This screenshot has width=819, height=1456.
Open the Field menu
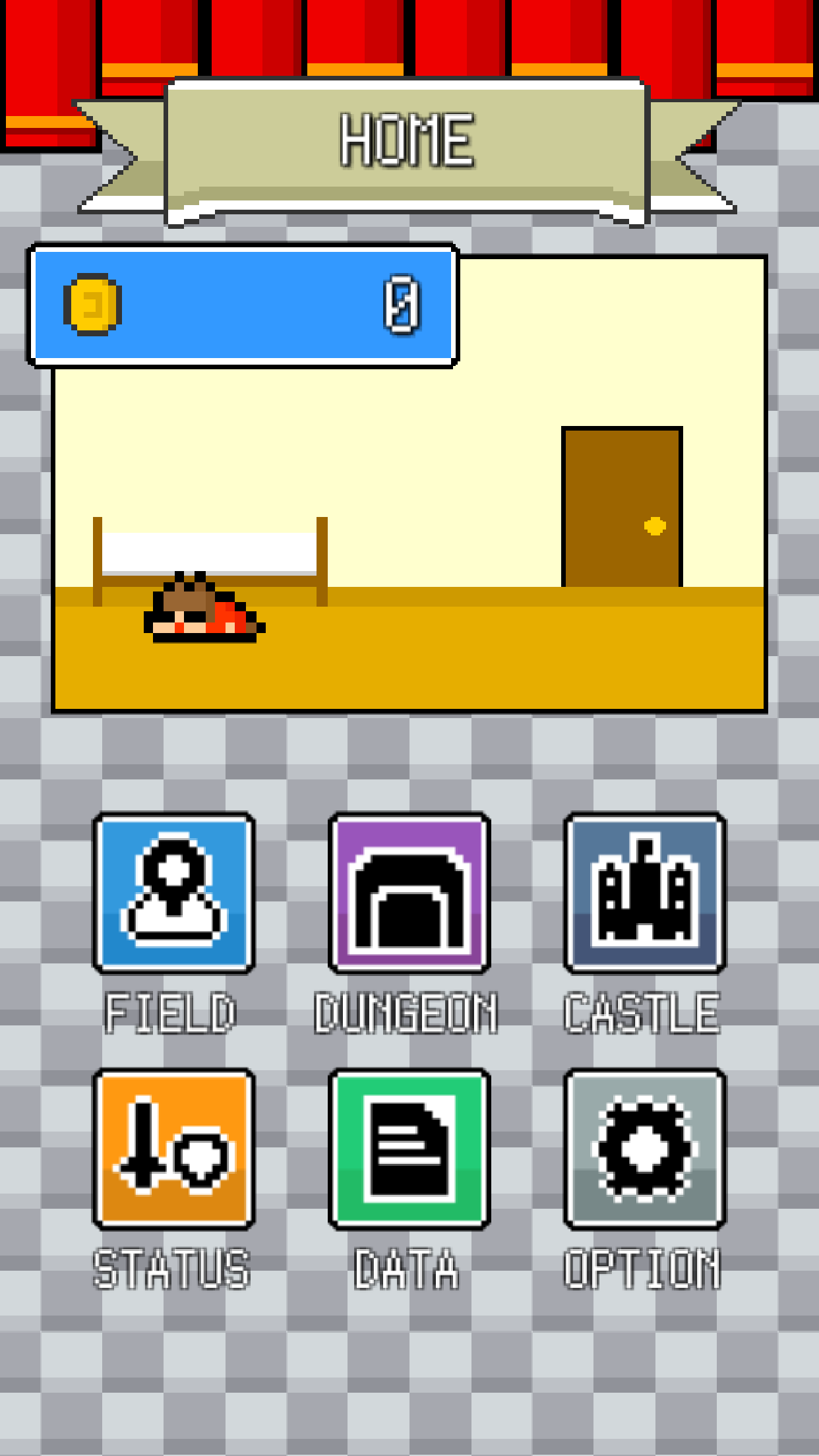click(x=173, y=893)
